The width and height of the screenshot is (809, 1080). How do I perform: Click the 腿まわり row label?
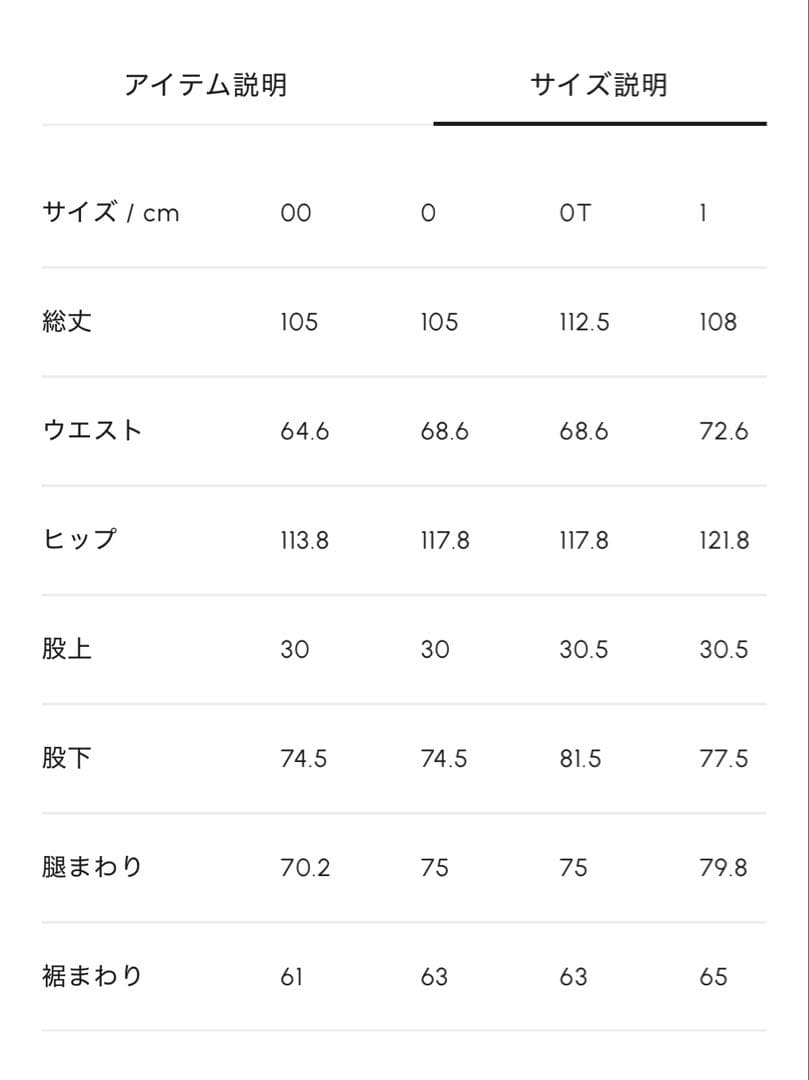pyautogui.click(x=94, y=867)
